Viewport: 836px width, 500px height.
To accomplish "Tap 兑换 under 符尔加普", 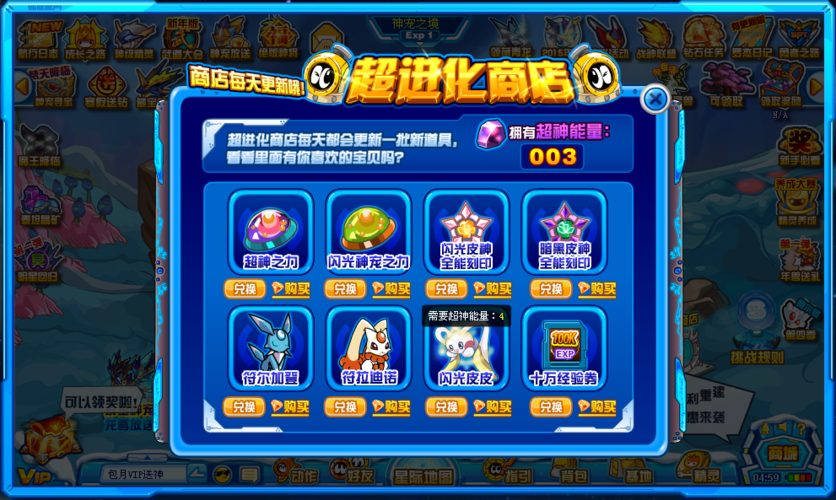I will point(245,407).
